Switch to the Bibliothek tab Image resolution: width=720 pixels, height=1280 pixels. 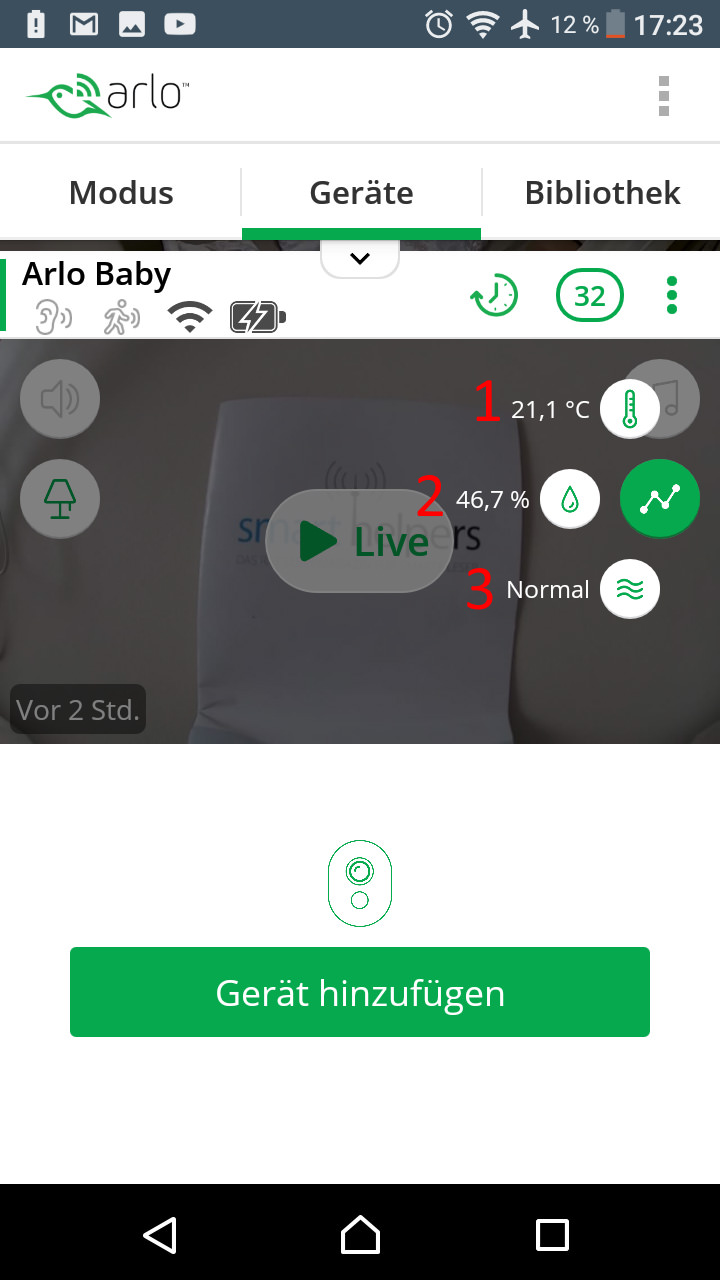[x=602, y=192]
